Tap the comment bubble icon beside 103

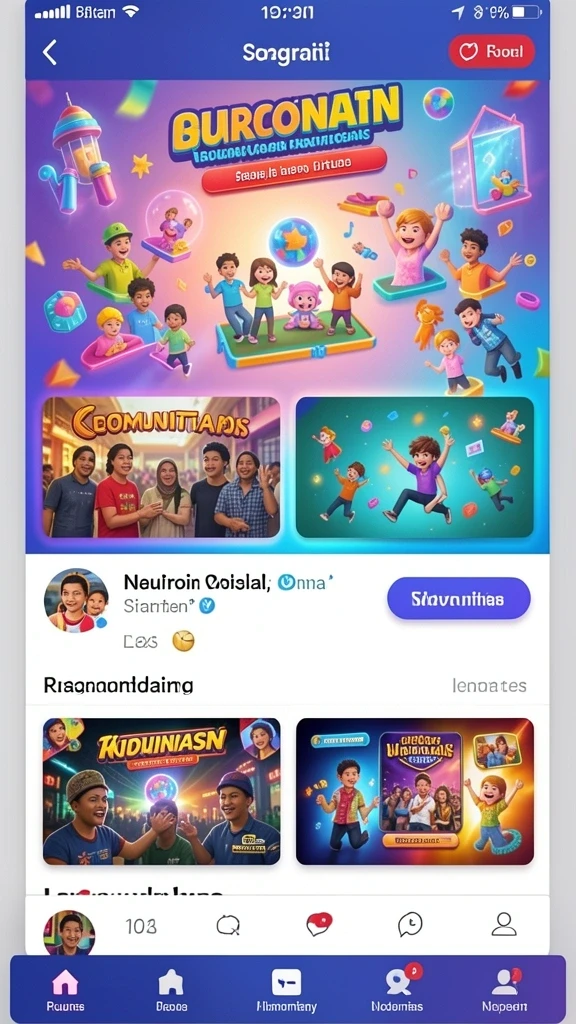point(228,925)
